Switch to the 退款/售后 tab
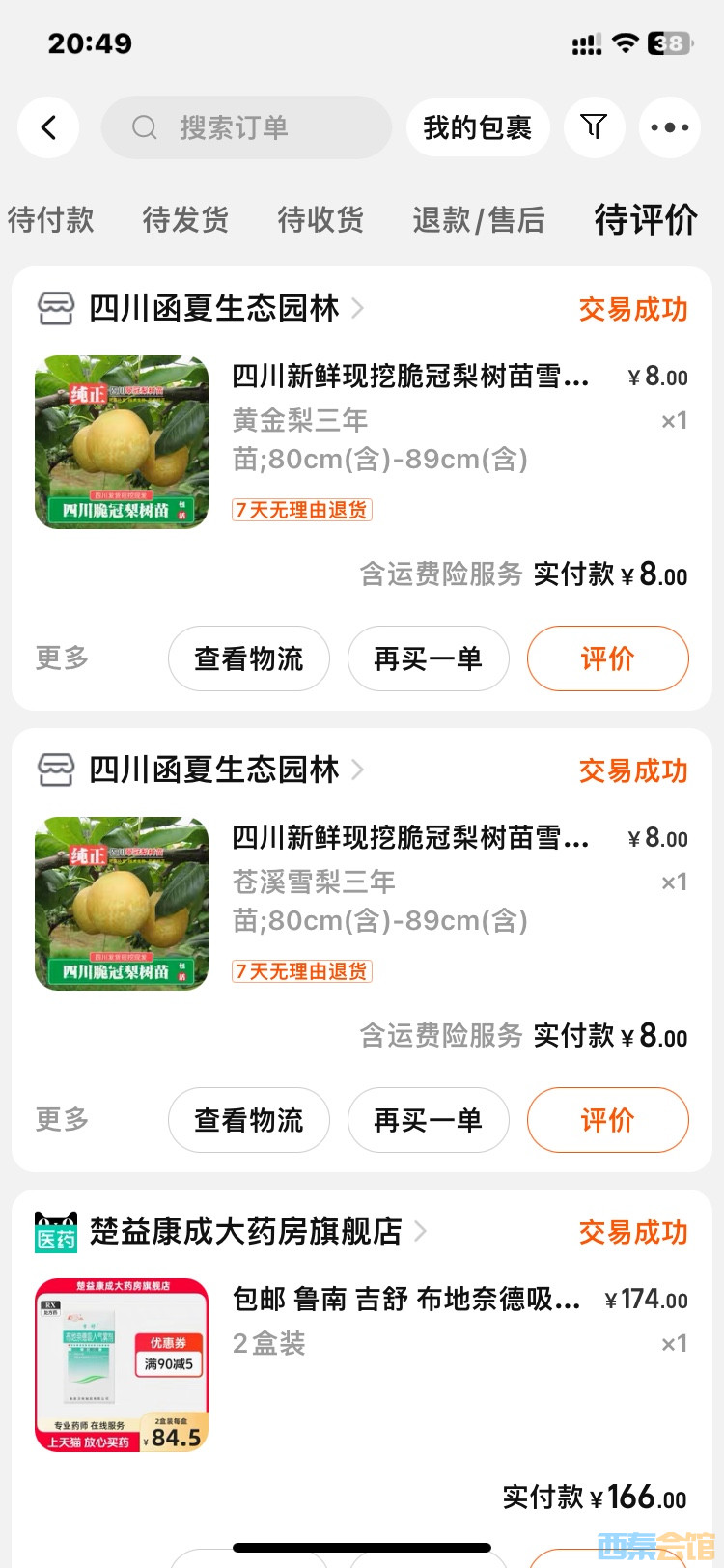Viewport: 724px width, 1568px height. [x=479, y=220]
